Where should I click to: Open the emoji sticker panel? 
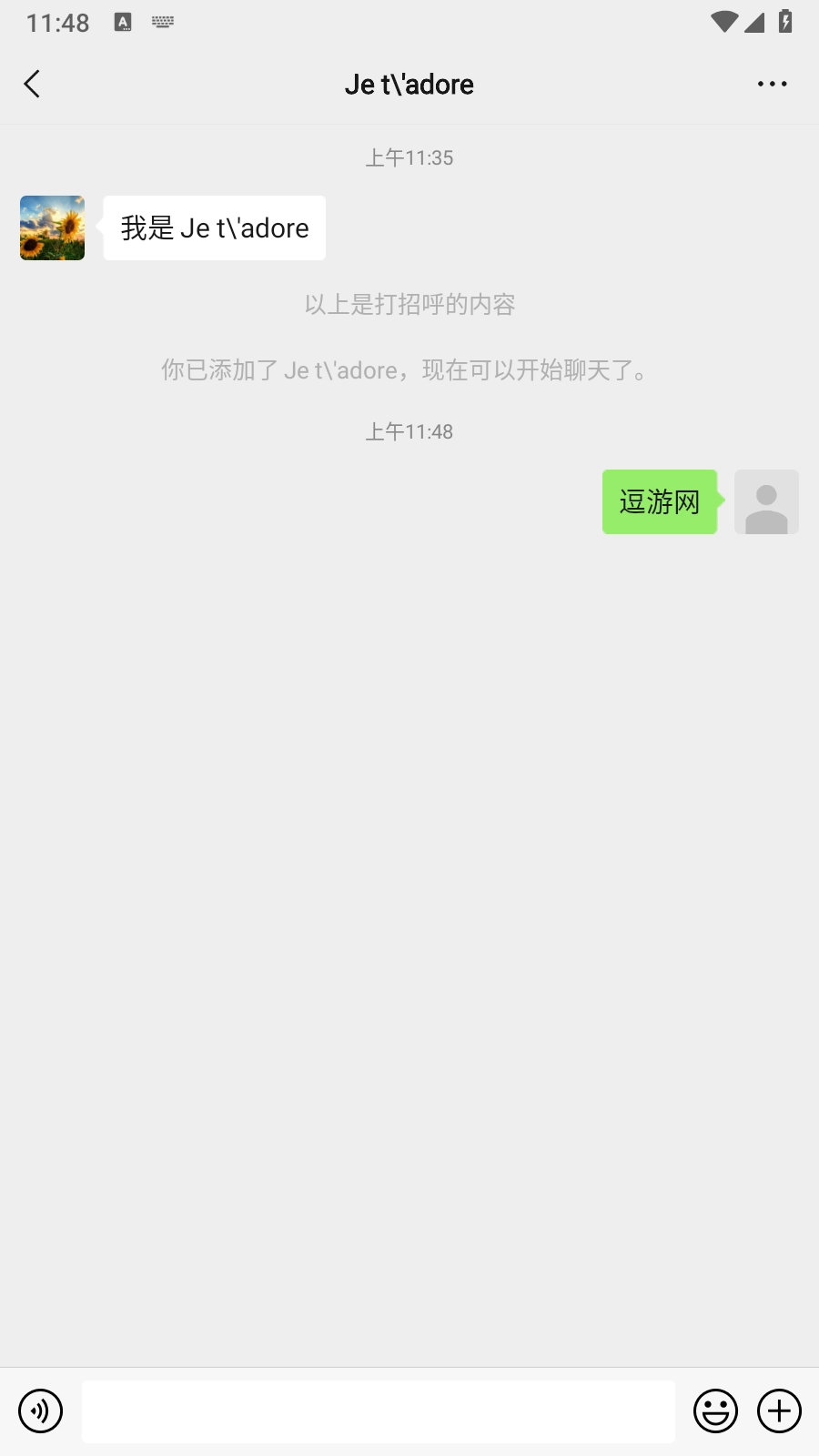pyautogui.click(x=715, y=1411)
